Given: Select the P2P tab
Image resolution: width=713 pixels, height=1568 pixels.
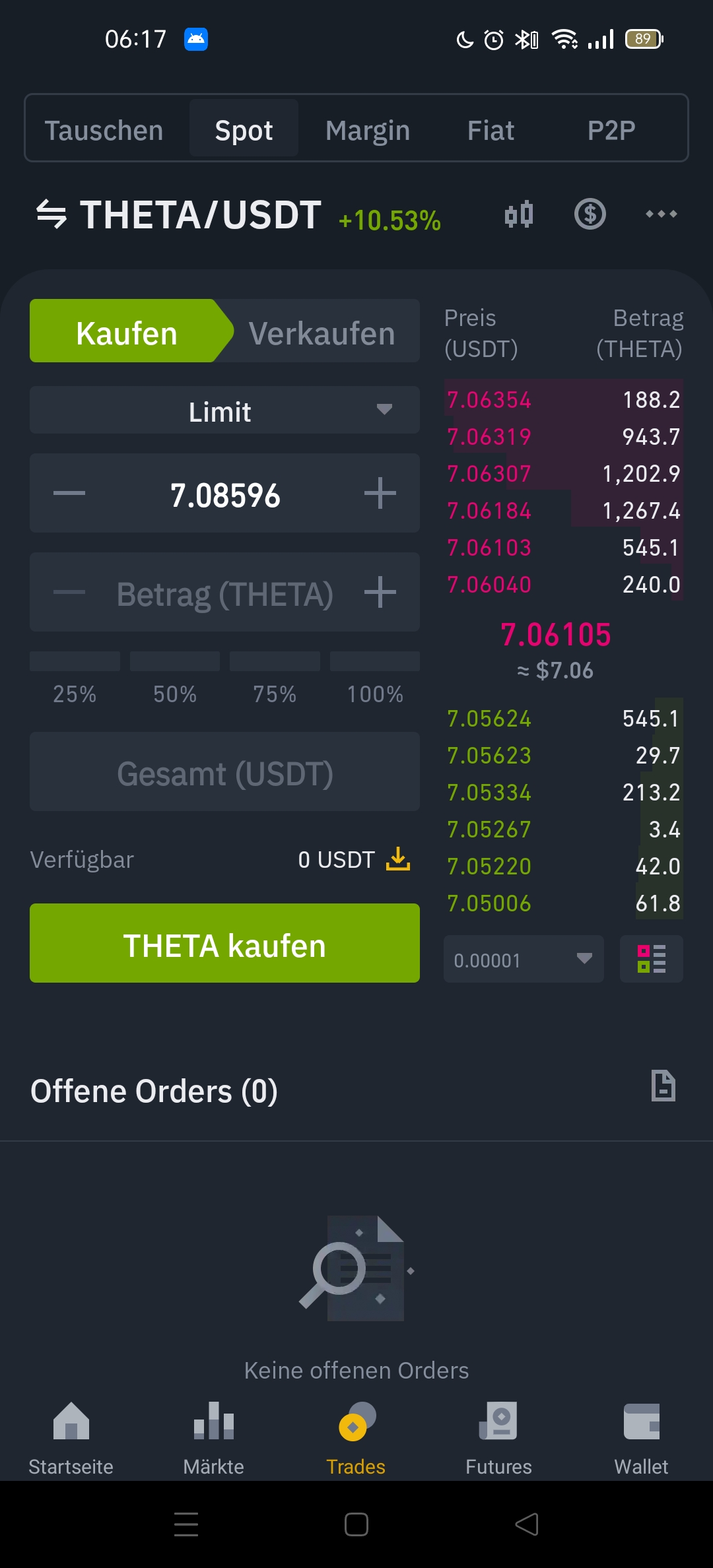Looking at the screenshot, I should click(611, 130).
